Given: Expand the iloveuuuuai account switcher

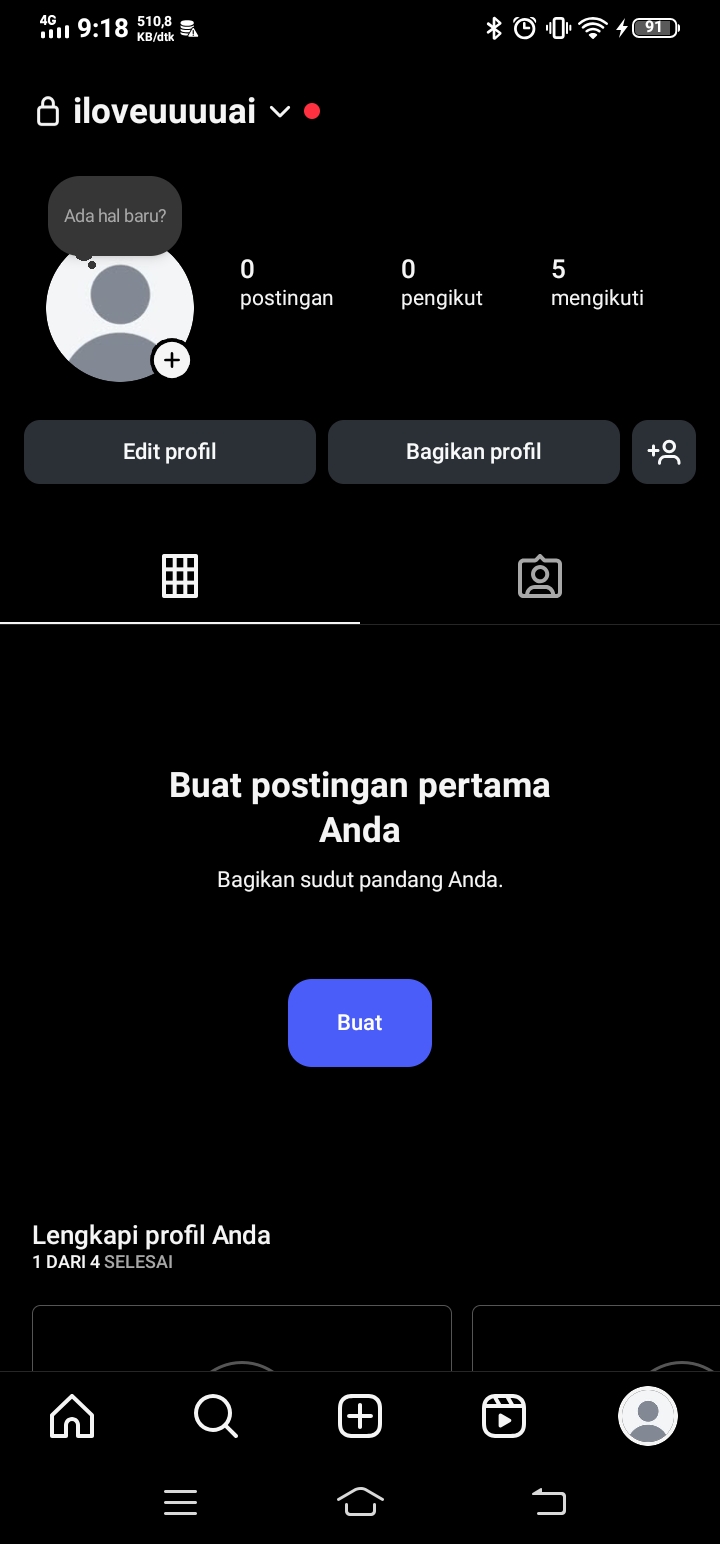Looking at the screenshot, I should pyautogui.click(x=279, y=112).
